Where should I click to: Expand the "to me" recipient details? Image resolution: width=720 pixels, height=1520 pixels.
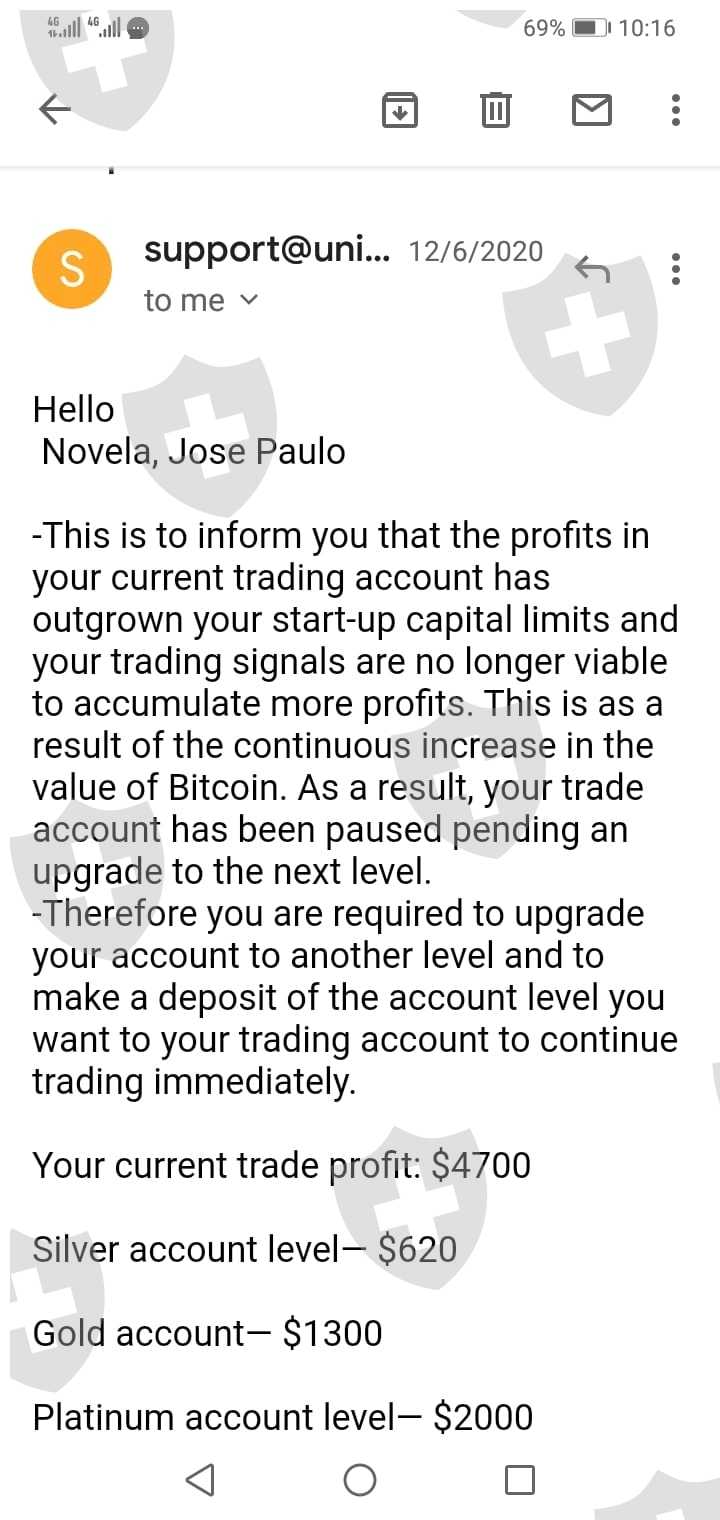250,299
